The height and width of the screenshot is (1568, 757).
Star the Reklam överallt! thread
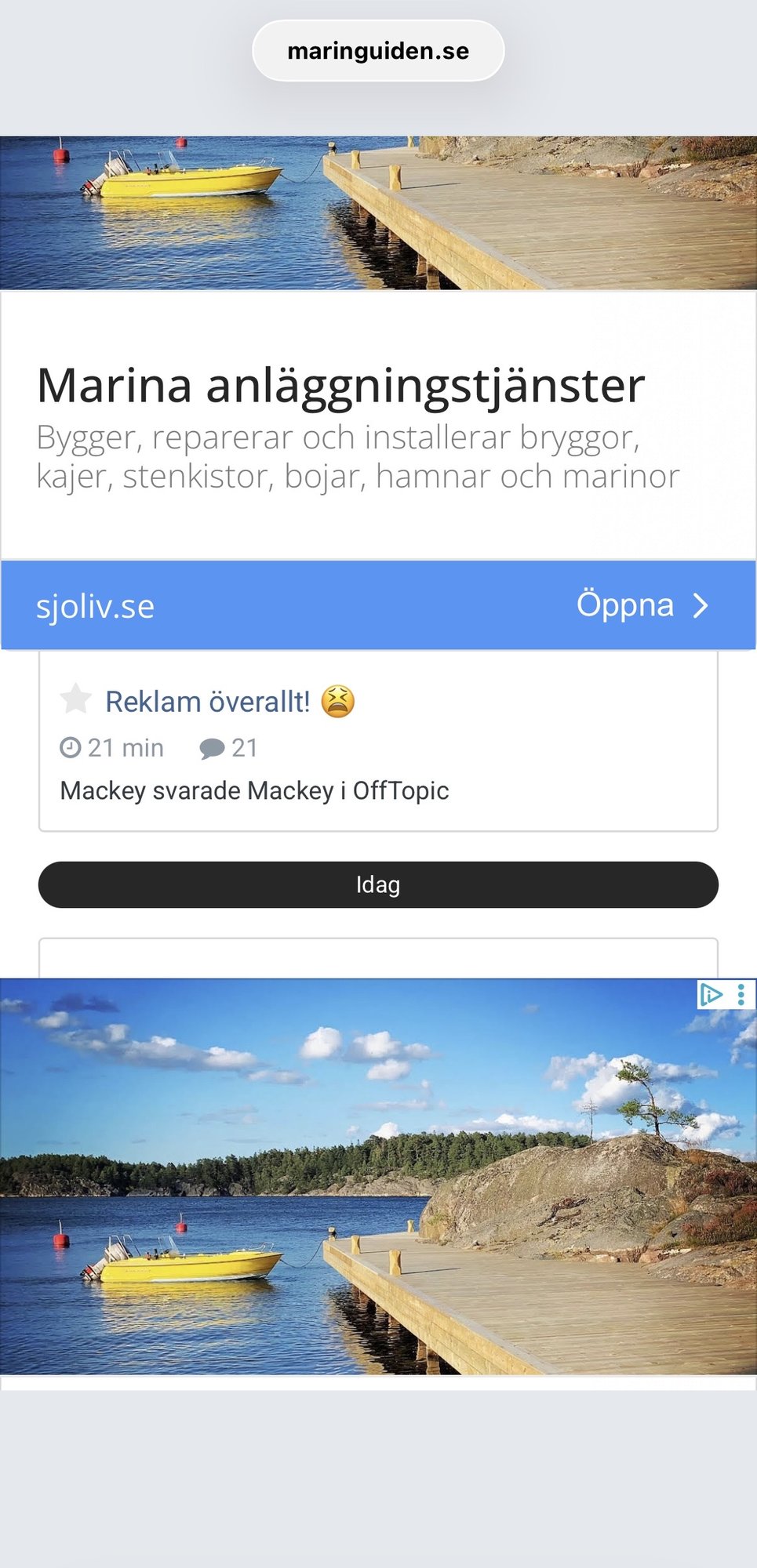[76, 699]
